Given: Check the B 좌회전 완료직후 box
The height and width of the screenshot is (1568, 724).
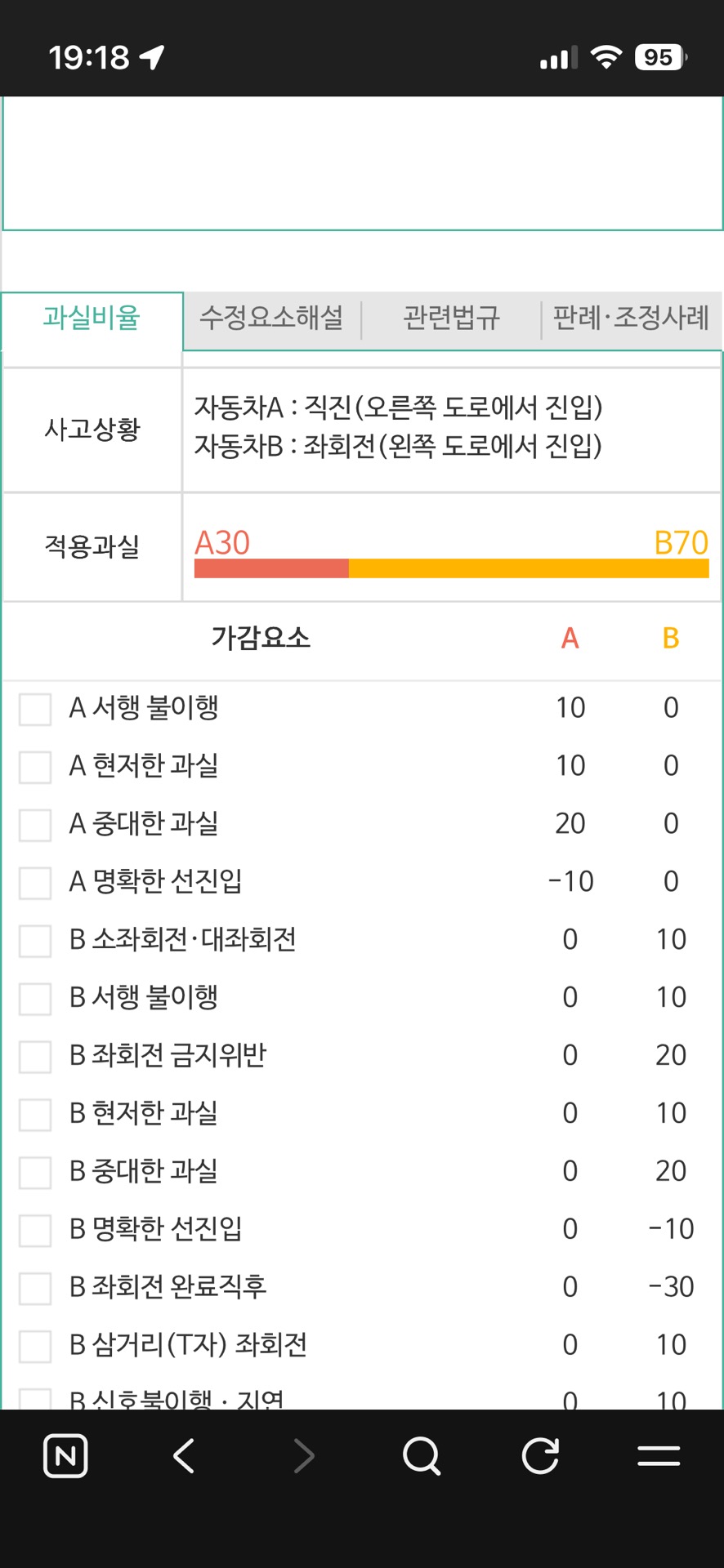Looking at the screenshot, I should (x=35, y=1288).
